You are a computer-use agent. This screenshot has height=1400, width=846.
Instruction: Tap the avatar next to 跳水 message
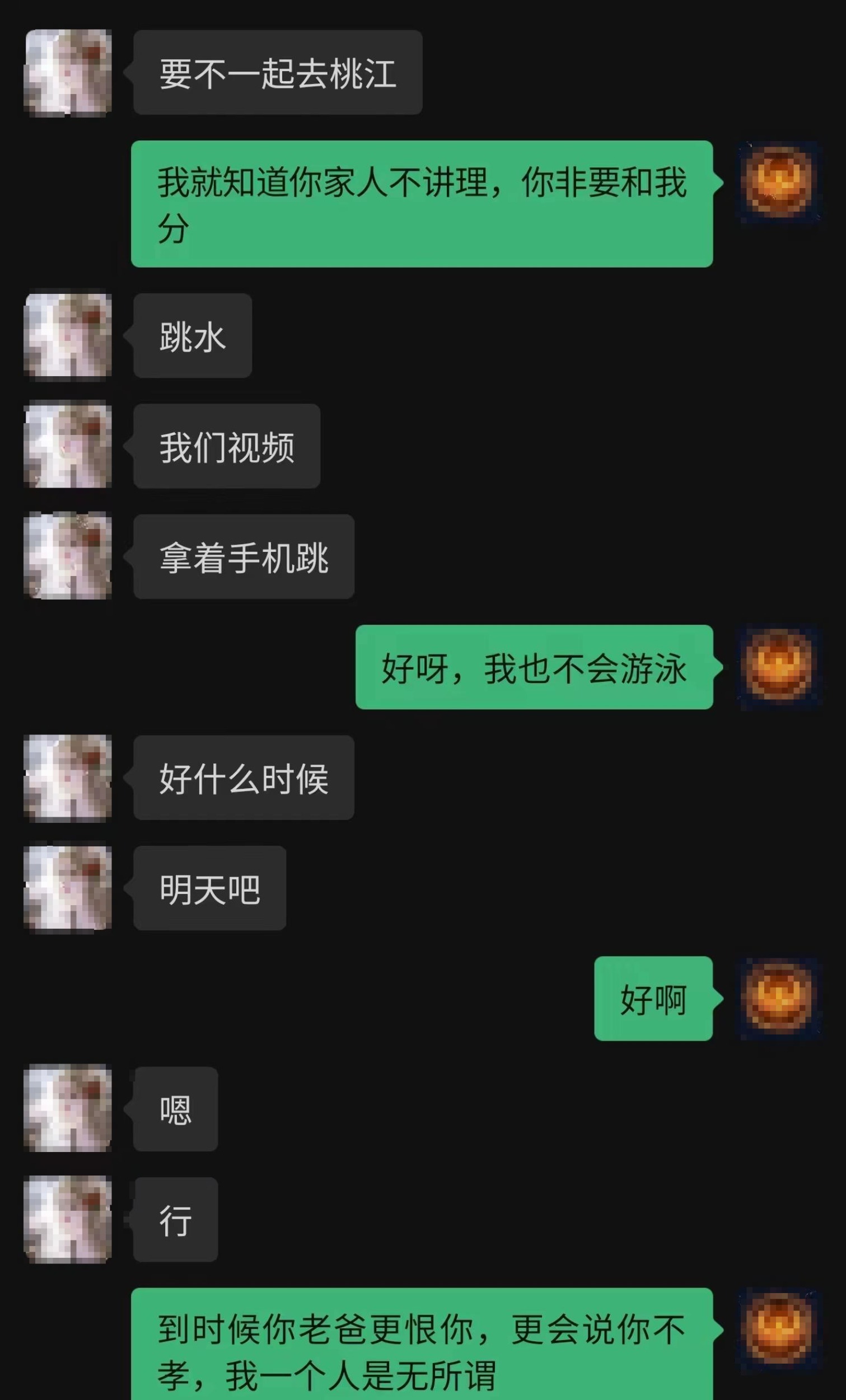68,336
